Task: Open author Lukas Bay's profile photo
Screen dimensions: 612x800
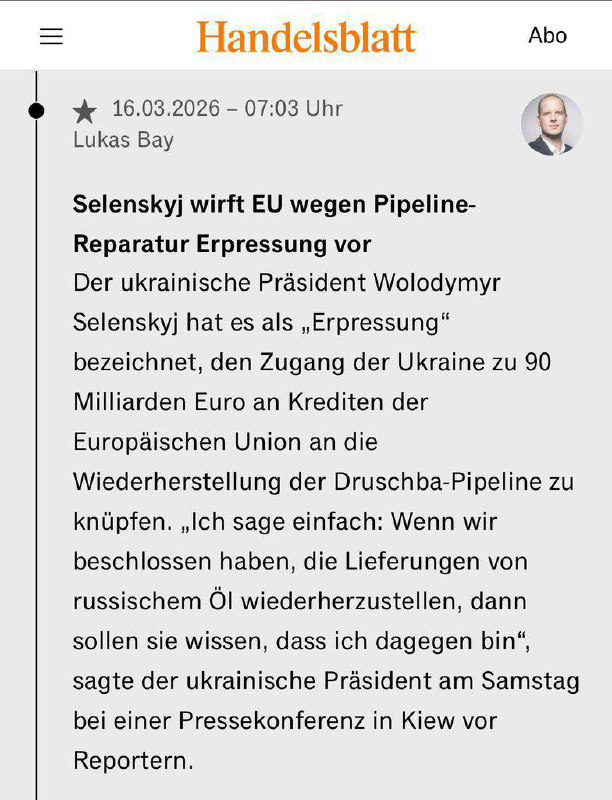Action: 552,125
